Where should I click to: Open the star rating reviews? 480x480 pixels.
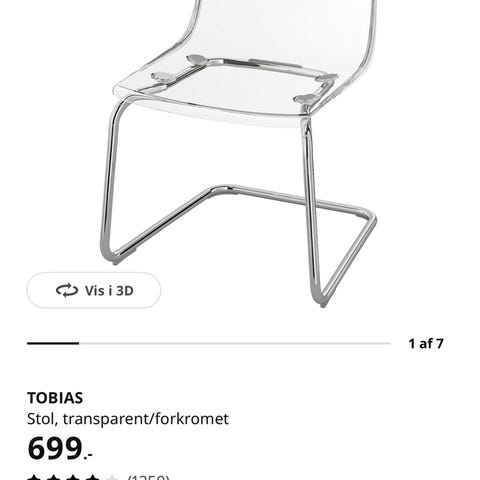(x=99, y=477)
